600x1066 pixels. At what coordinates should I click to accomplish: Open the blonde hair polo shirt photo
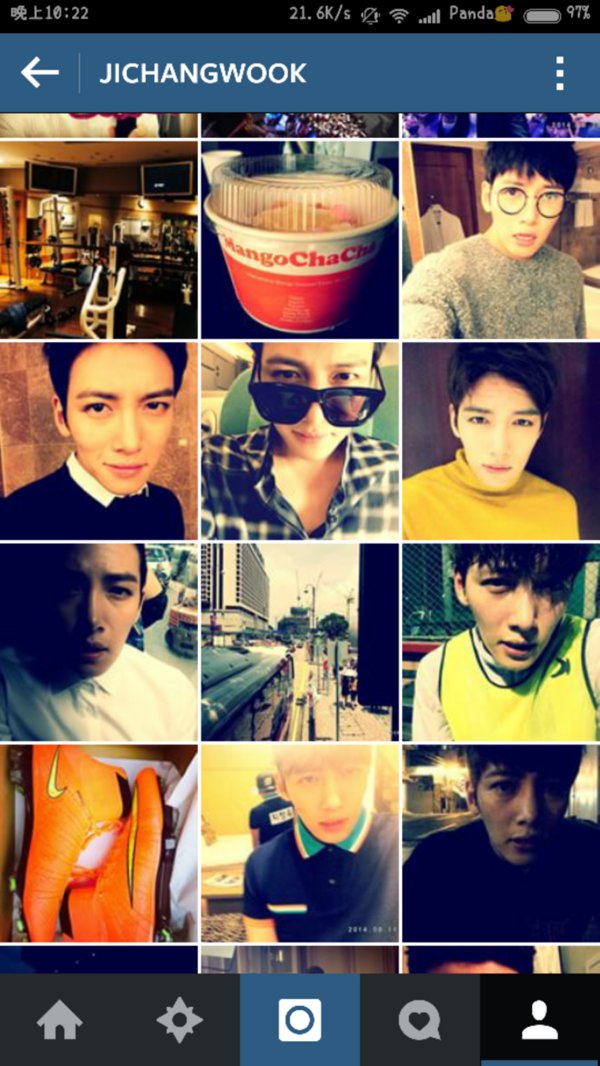click(x=300, y=843)
